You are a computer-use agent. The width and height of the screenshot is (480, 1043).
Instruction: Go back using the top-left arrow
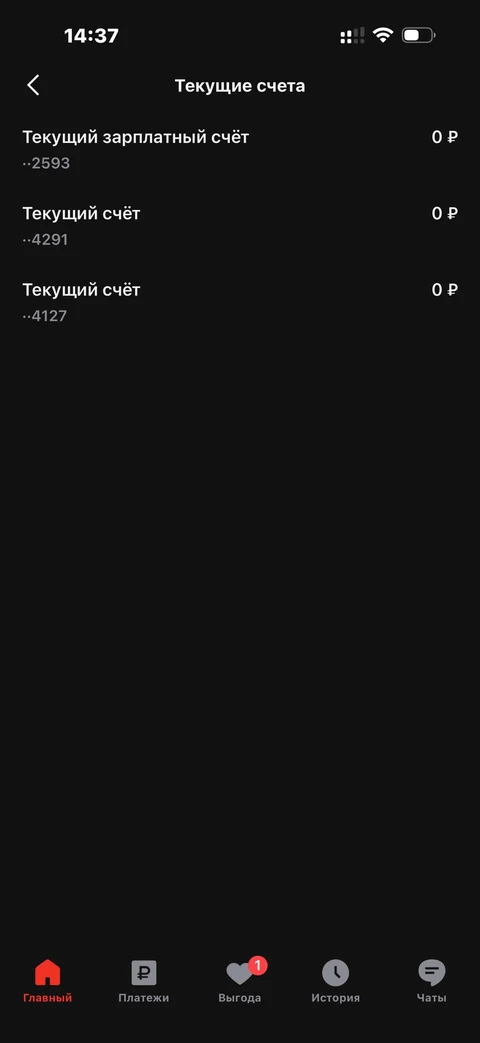click(x=33, y=85)
